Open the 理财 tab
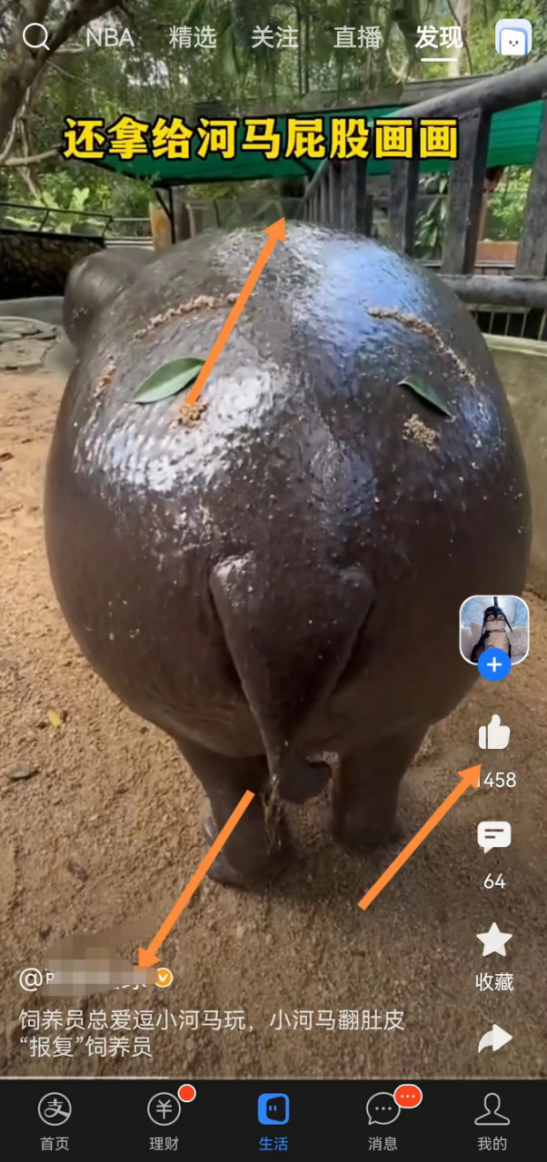Image resolution: width=547 pixels, height=1162 pixels. [165, 1120]
